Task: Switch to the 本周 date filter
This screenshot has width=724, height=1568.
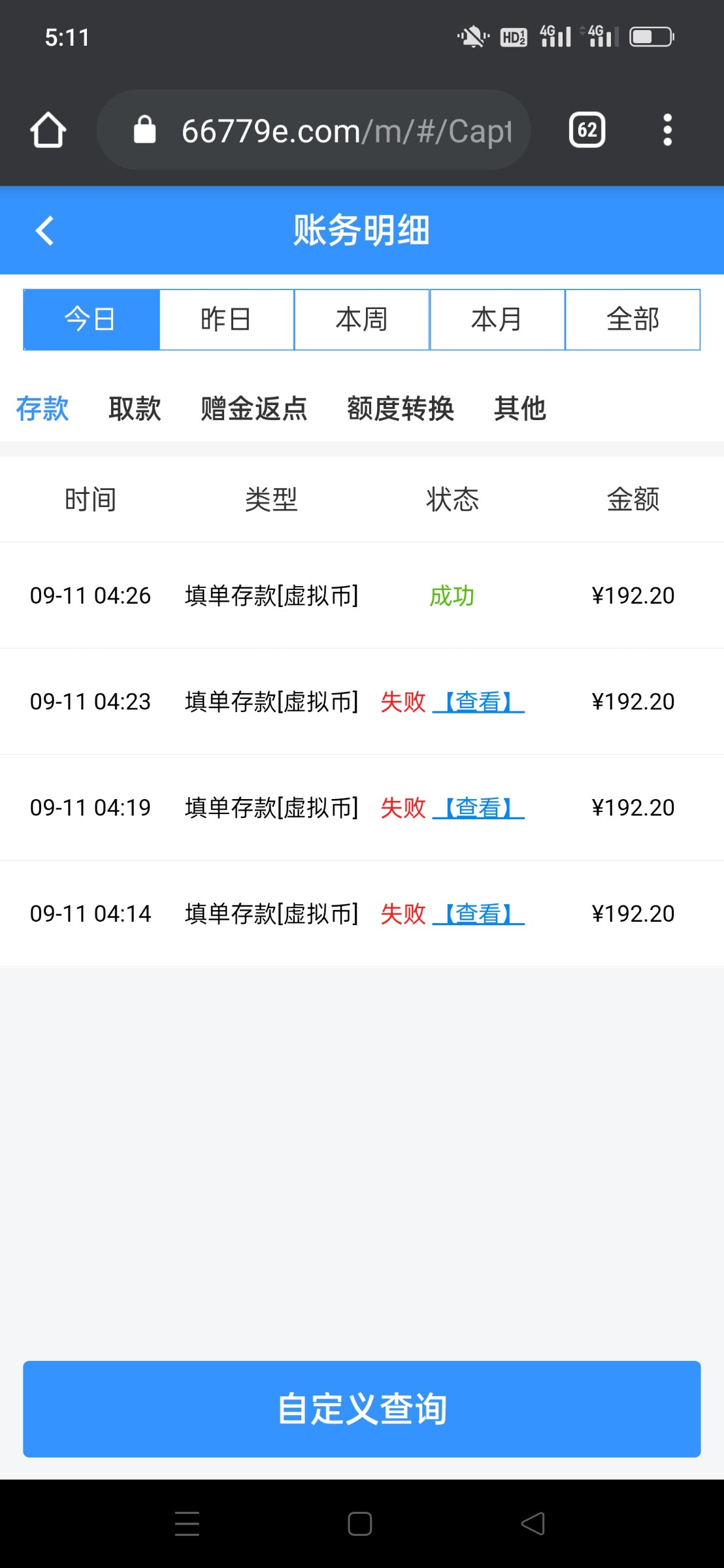Action: click(362, 319)
